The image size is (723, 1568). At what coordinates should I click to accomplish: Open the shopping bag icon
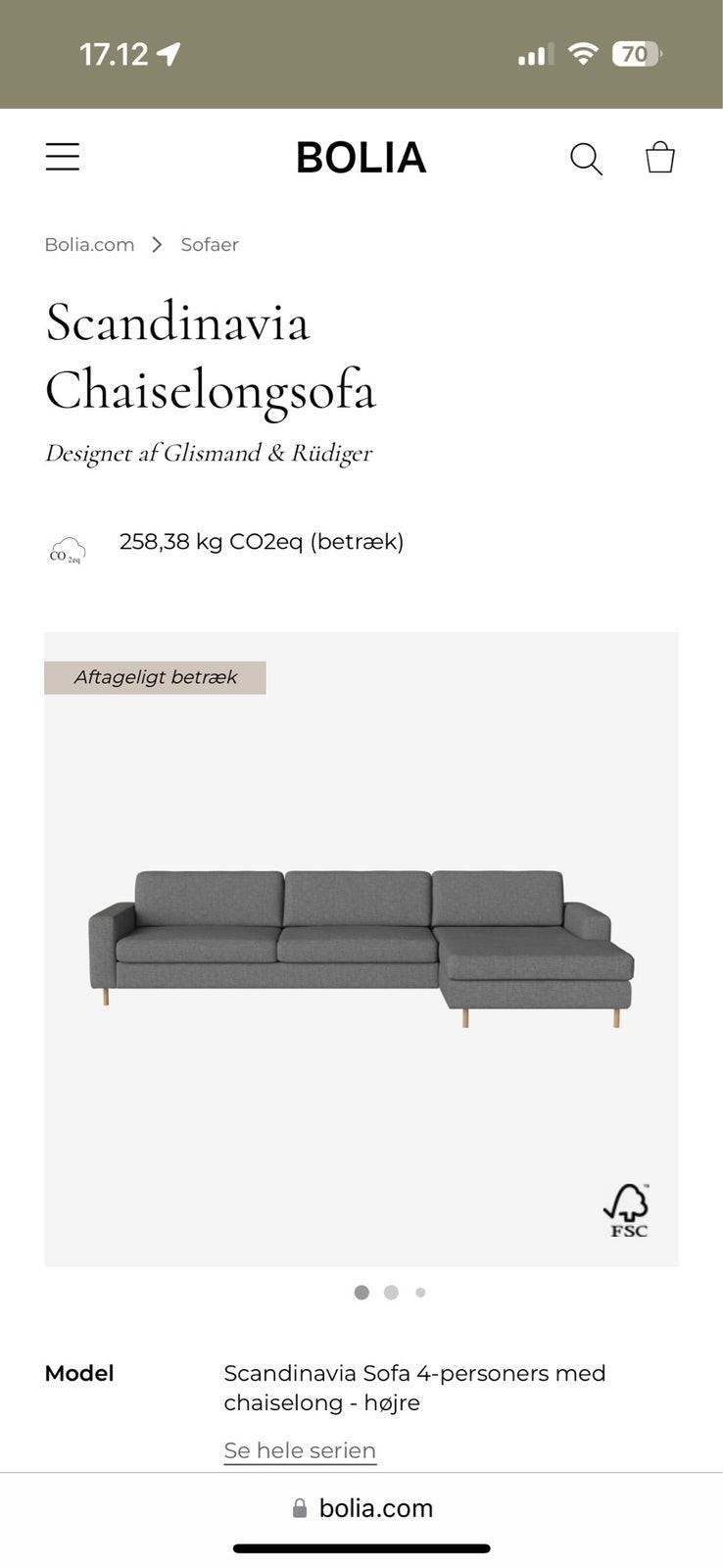(658, 157)
